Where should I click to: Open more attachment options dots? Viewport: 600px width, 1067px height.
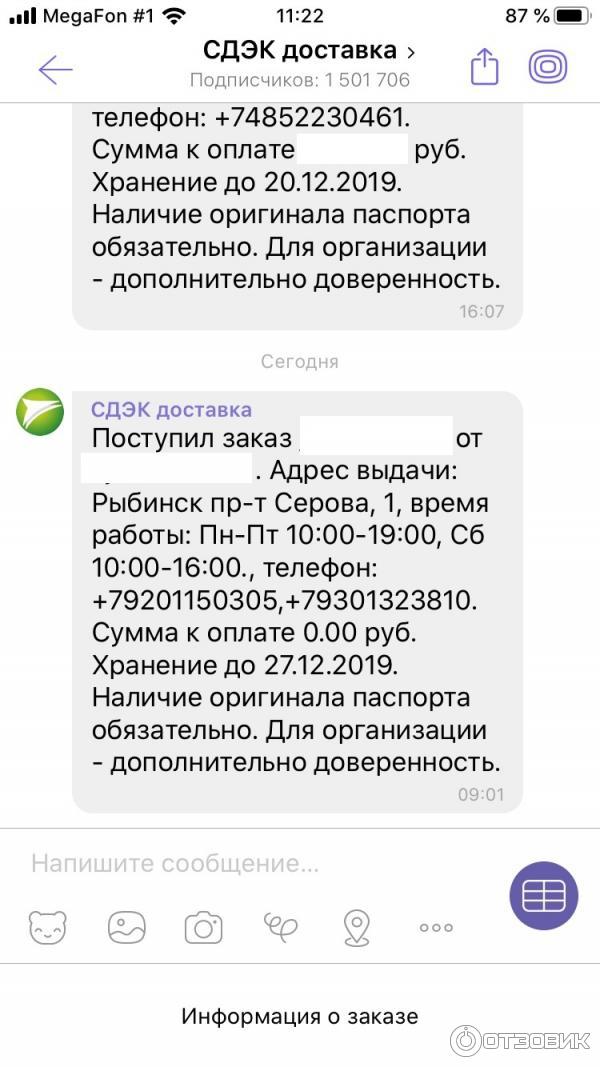(436, 928)
